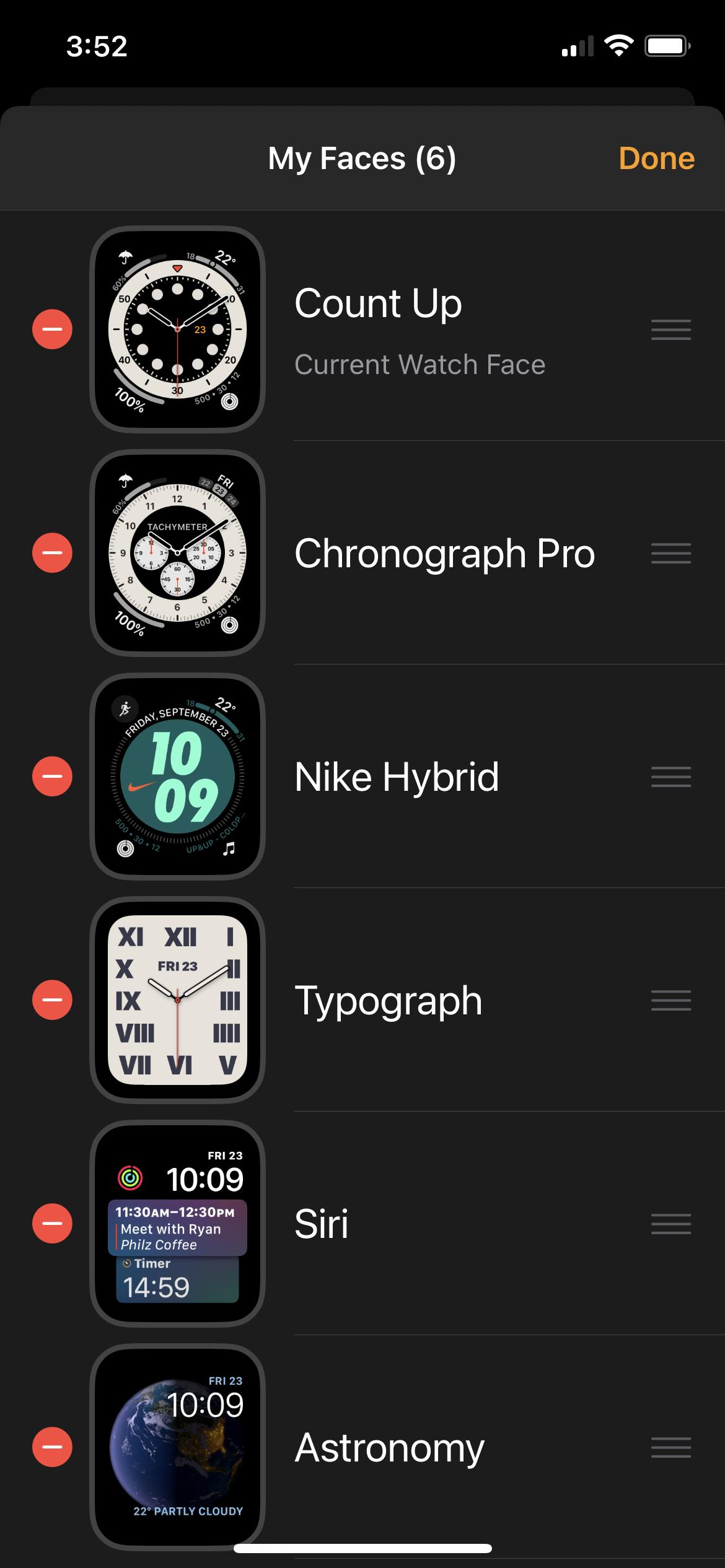Tap the Done button
This screenshot has width=725, height=1568.
[657, 159]
